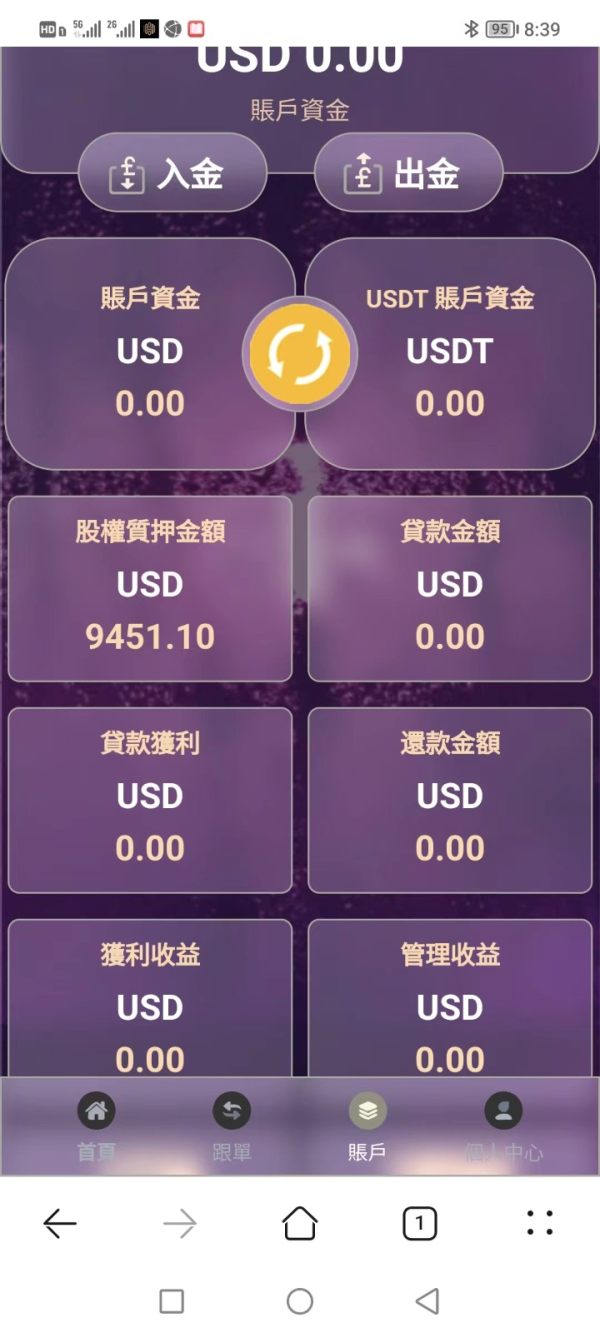Go to the browser home page
Image resolution: width=600 pixels, height=1333 pixels.
pyautogui.click(x=300, y=1222)
